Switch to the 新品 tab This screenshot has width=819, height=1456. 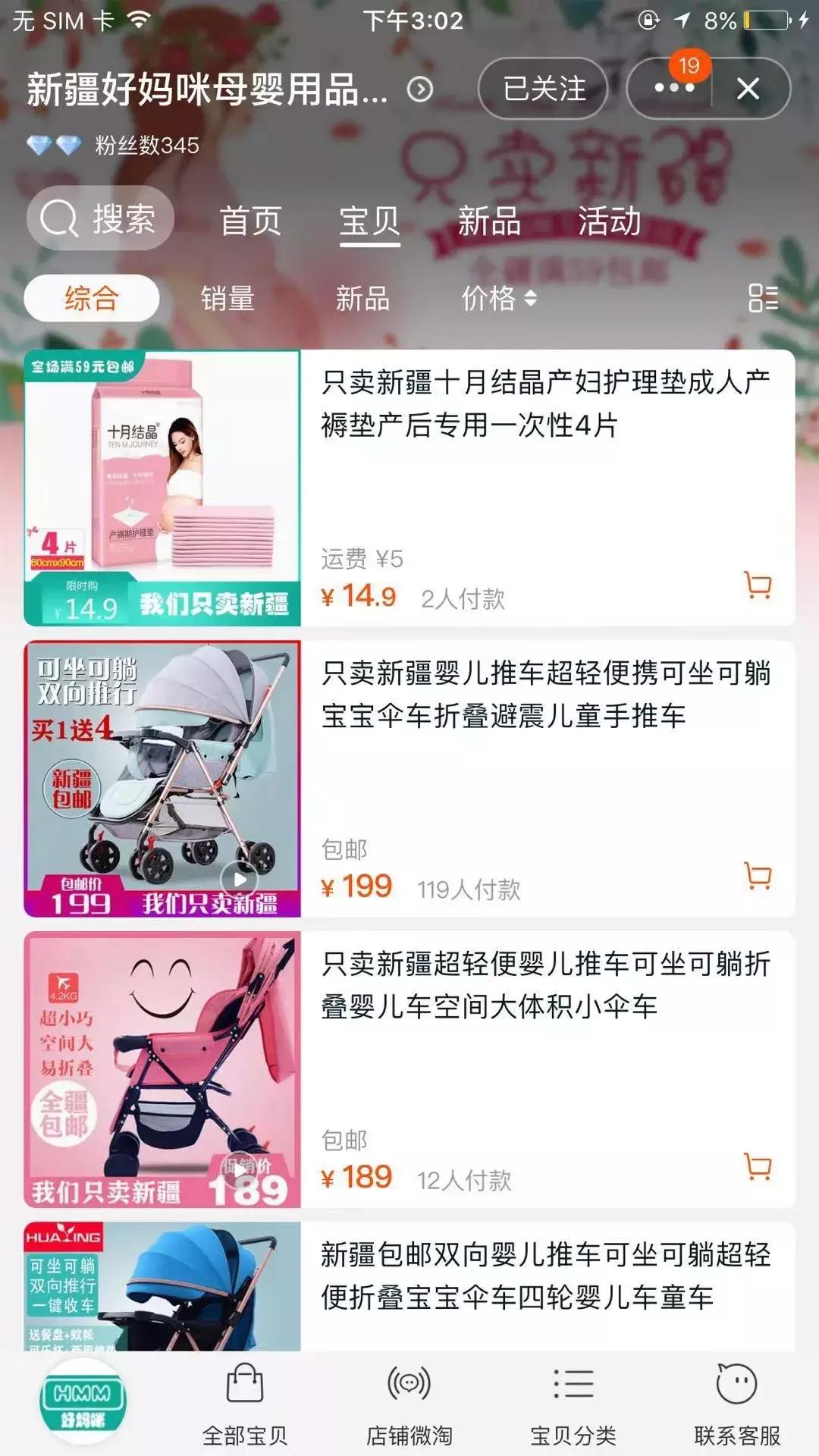pos(488,221)
